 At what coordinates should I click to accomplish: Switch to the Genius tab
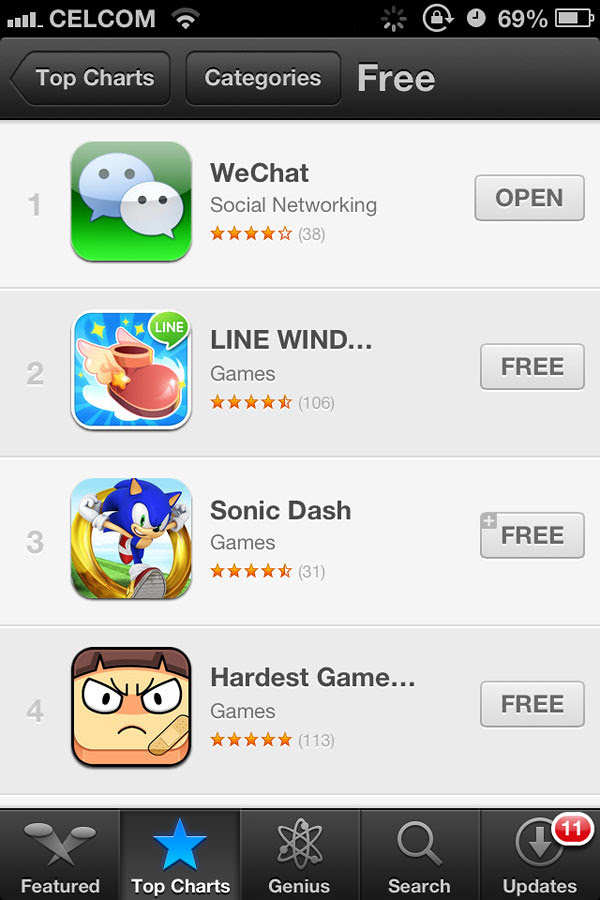(299, 856)
